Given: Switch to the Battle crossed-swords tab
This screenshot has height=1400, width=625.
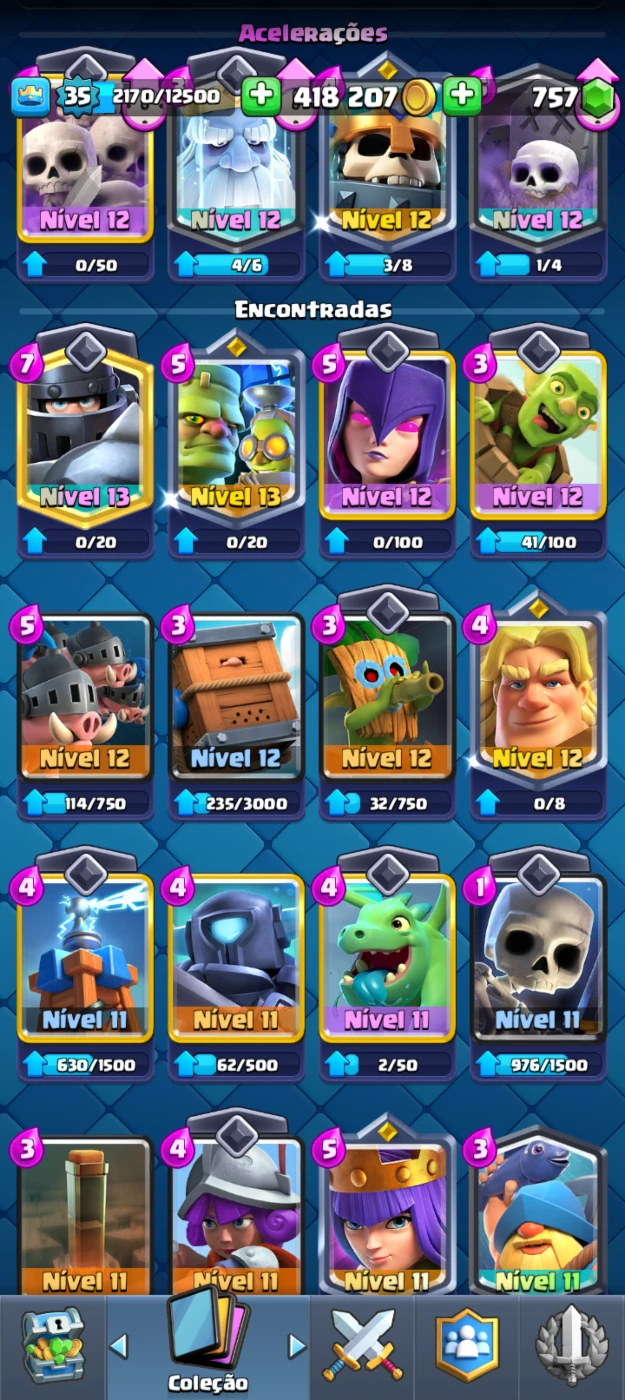Looking at the screenshot, I should click(364, 1345).
